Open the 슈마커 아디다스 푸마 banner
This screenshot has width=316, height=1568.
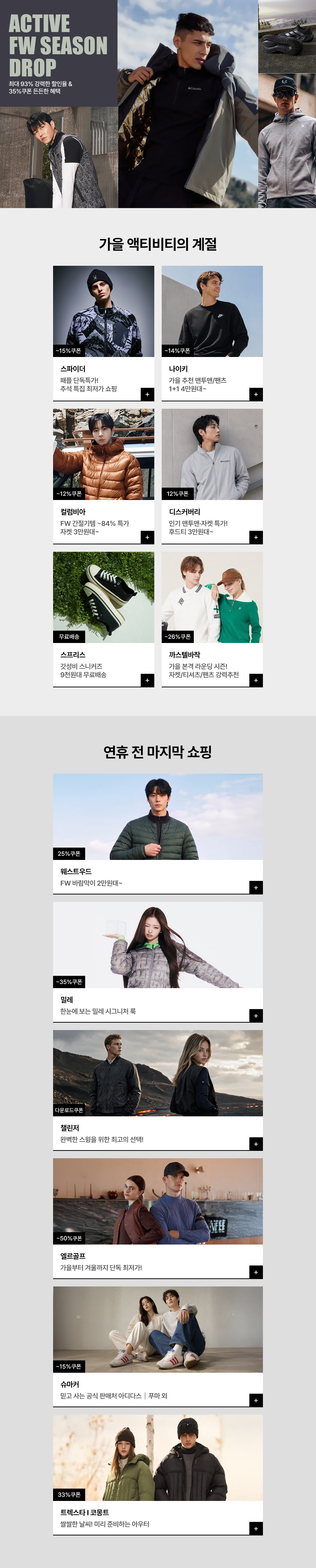[x=158, y=1346]
